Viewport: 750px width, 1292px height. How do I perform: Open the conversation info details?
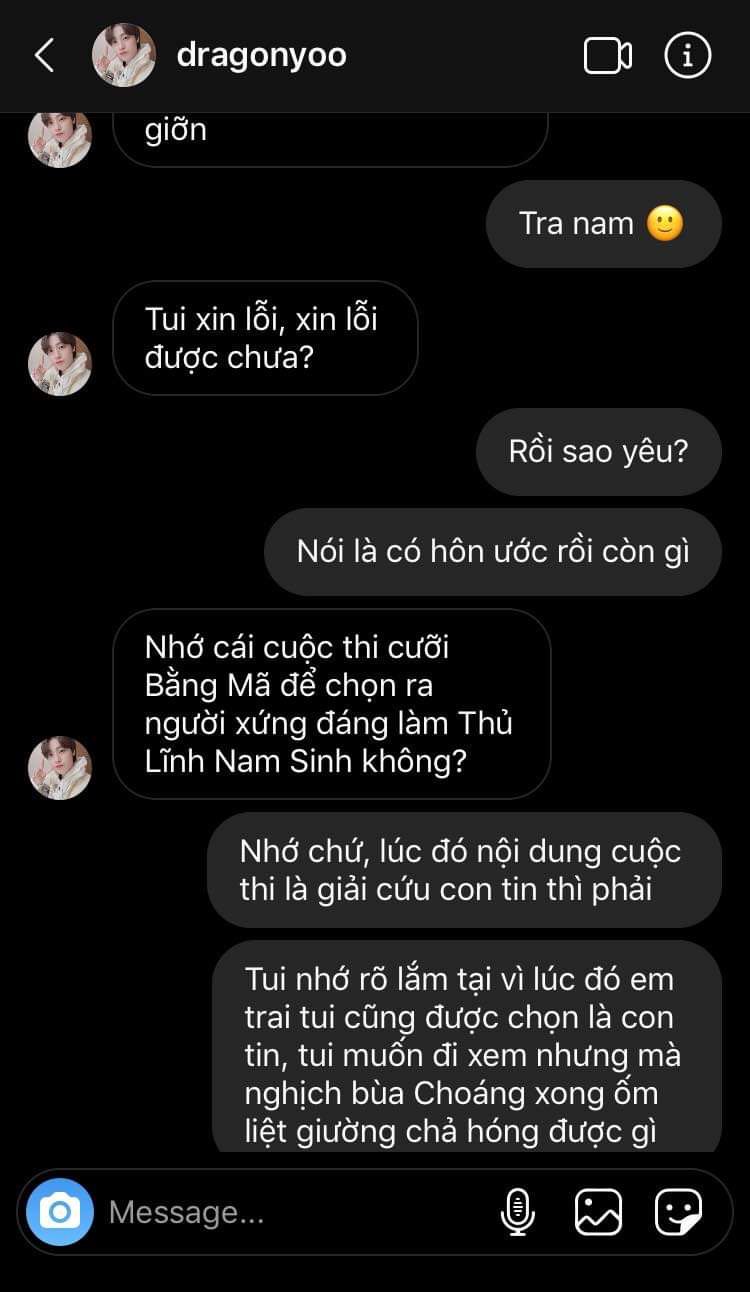pos(687,56)
